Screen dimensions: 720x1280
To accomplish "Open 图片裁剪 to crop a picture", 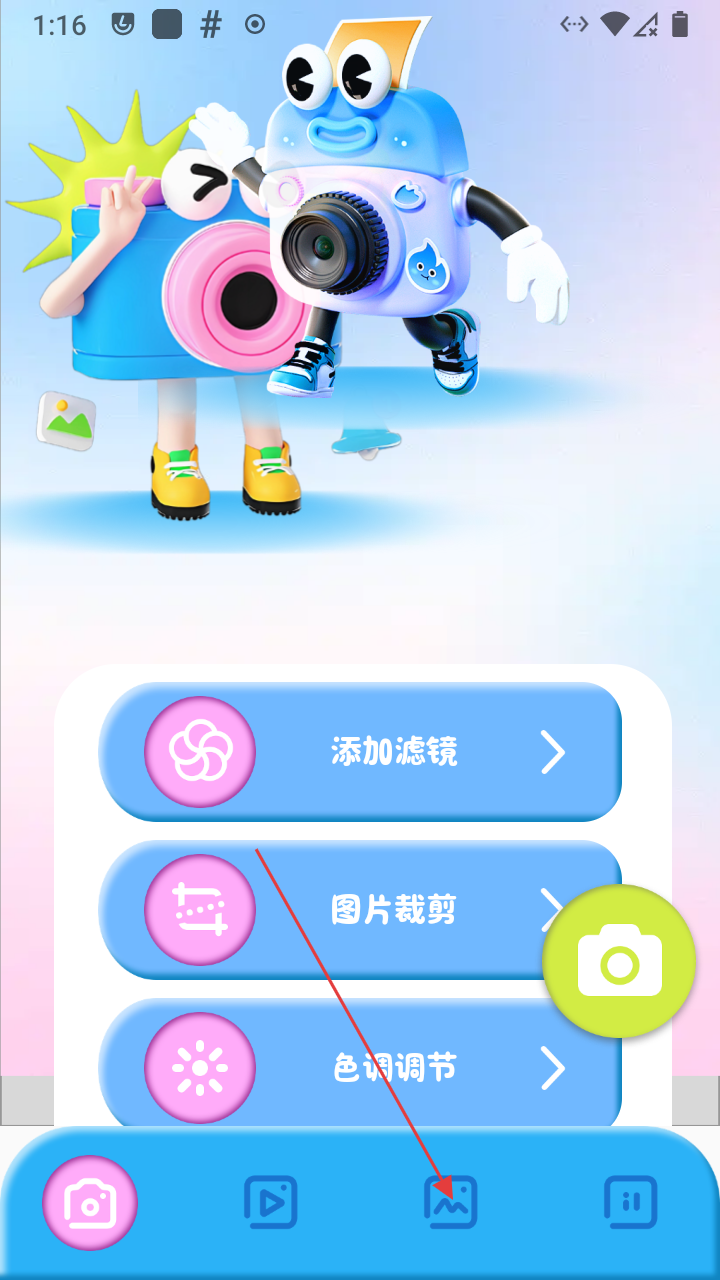I will [x=360, y=910].
